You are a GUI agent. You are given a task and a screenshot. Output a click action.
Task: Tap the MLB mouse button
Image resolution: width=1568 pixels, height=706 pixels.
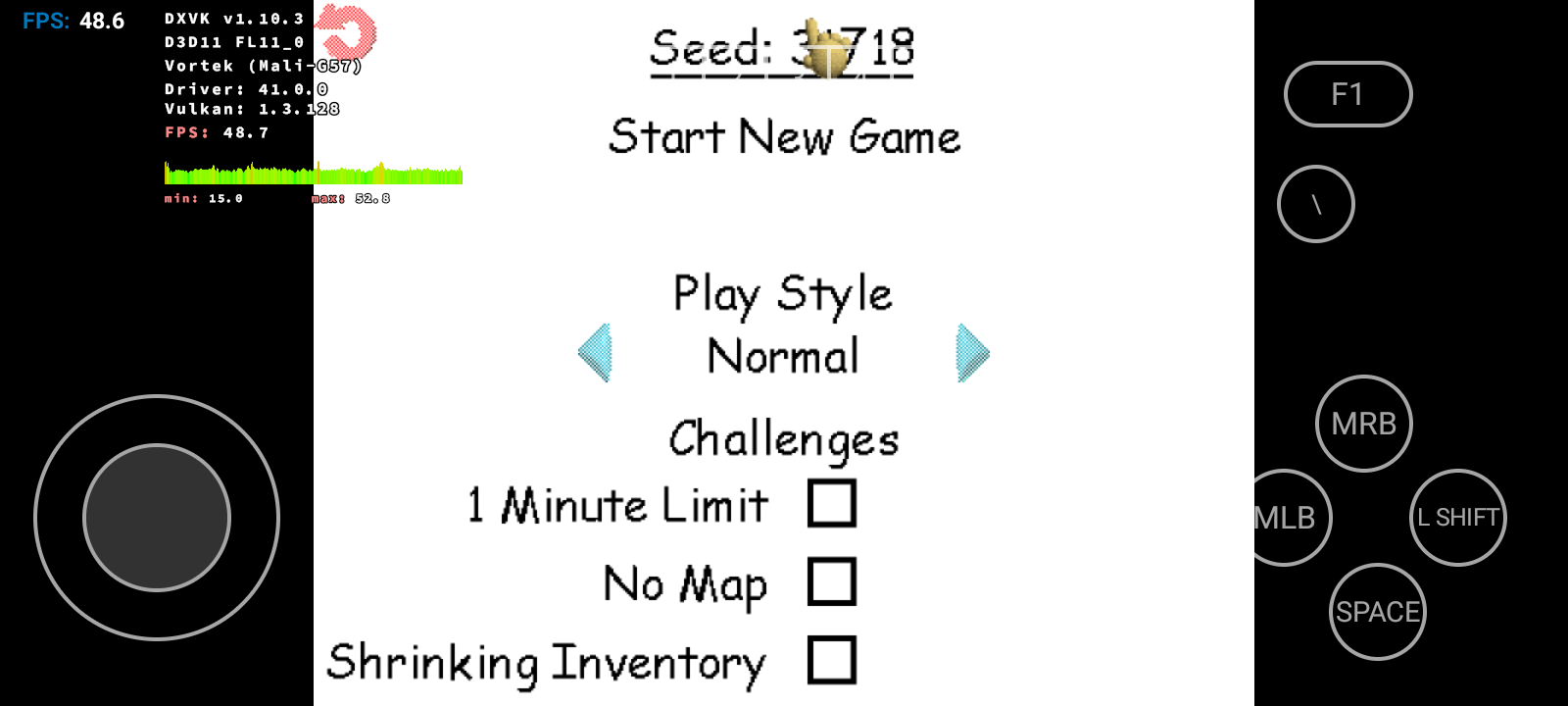[x=1286, y=518]
